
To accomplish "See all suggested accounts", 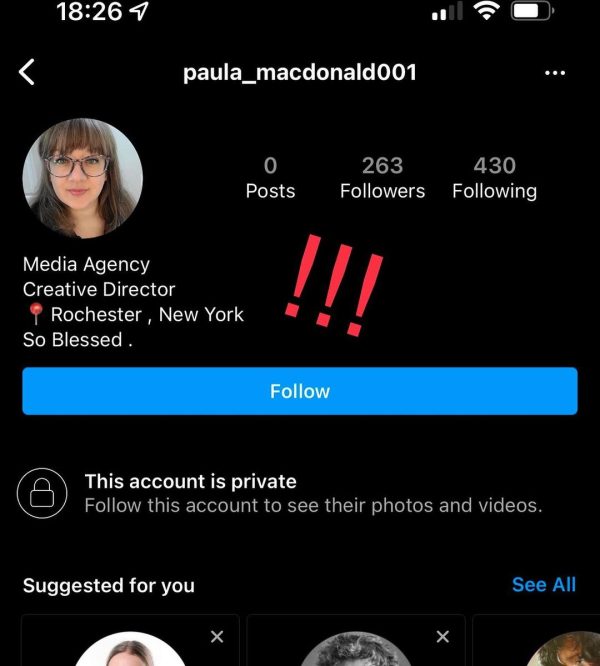I will point(543,585).
